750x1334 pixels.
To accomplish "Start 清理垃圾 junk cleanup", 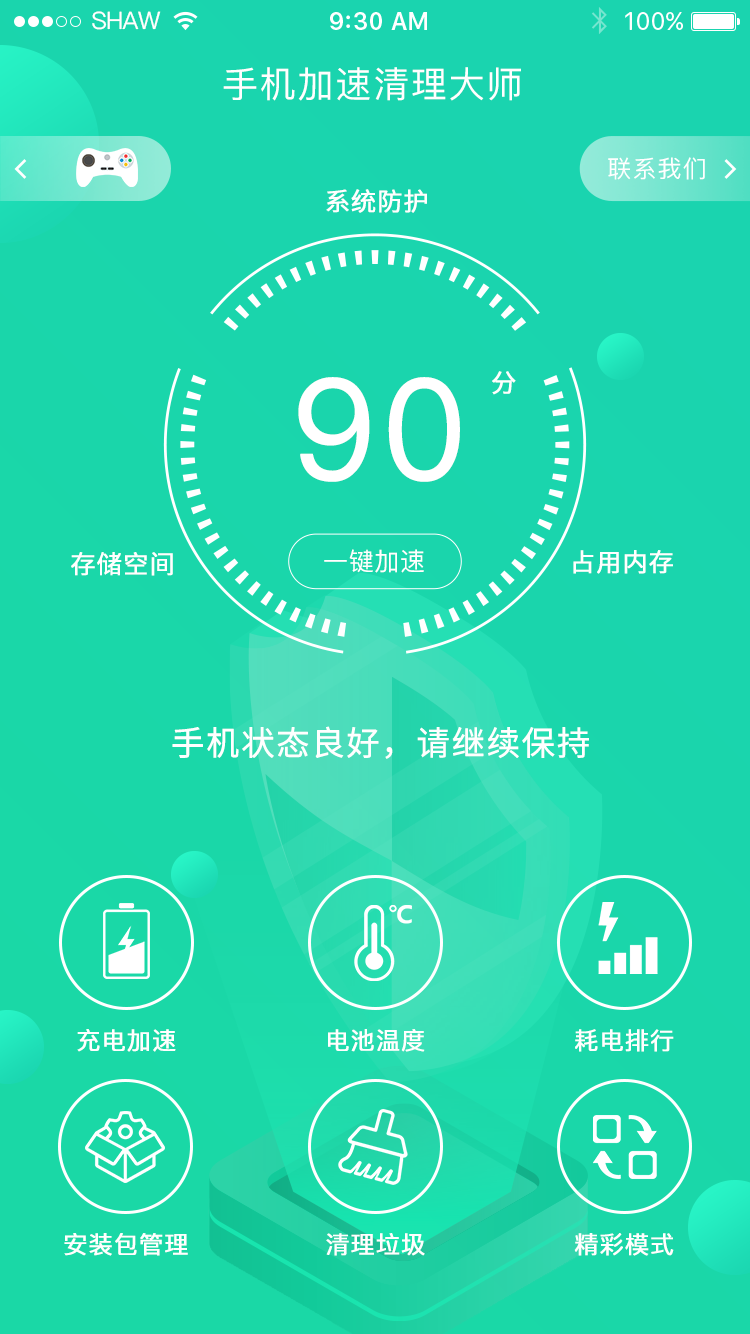I will pos(375,1146).
